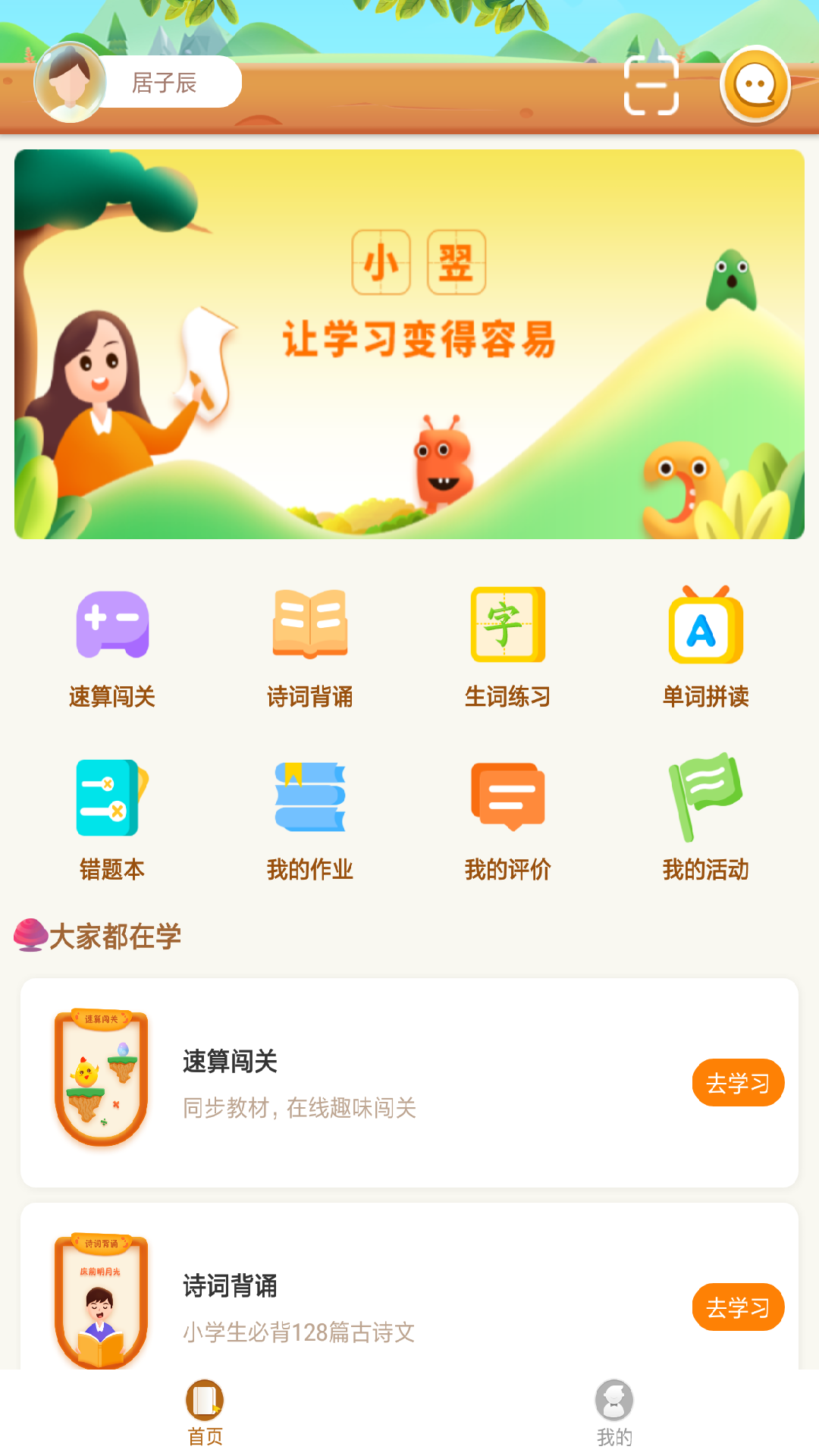Open the scan icon in the header
The height and width of the screenshot is (1456, 819).
click(x=651, y=85)
